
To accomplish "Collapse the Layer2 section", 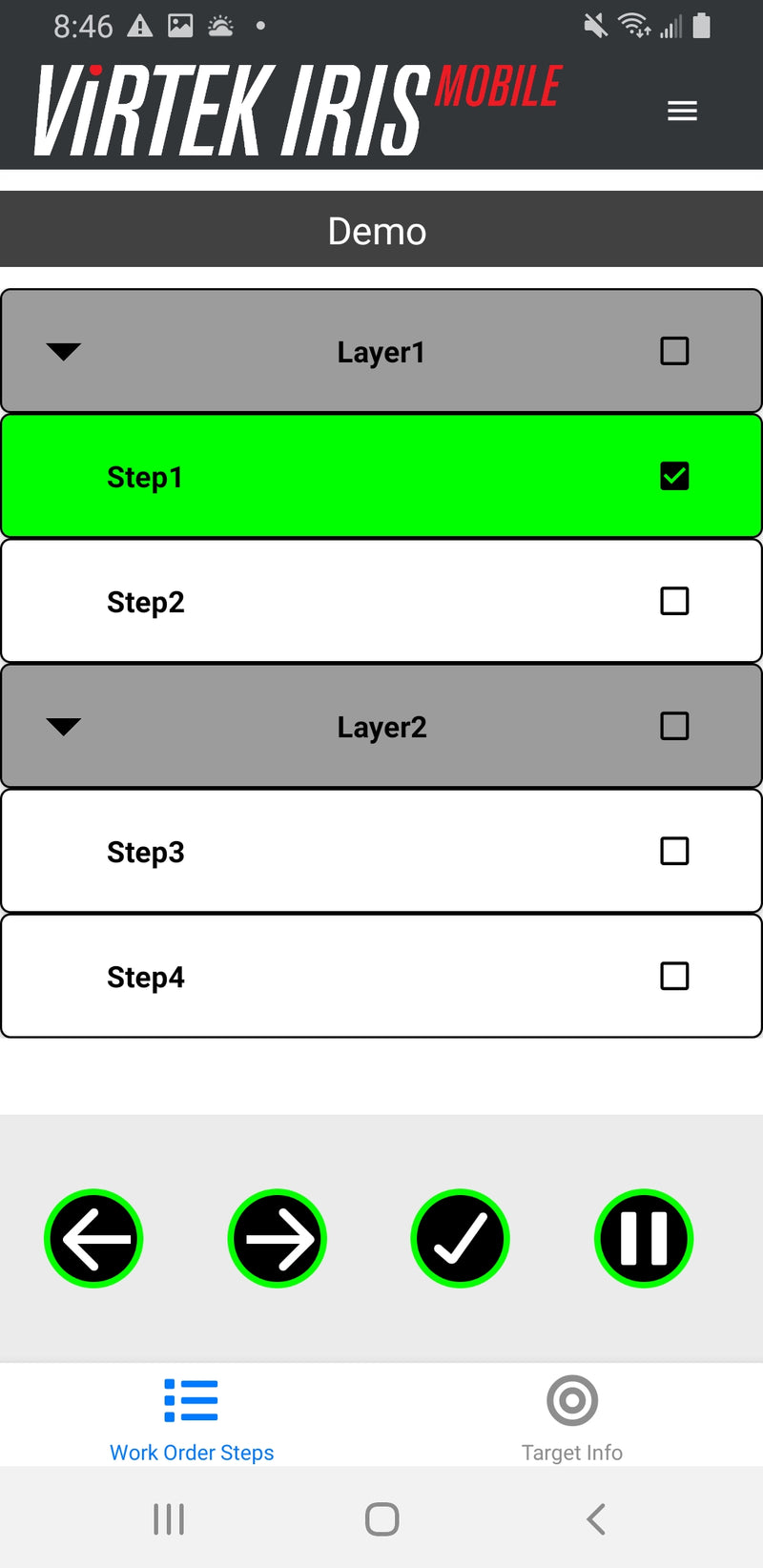I will coord(63,726).
